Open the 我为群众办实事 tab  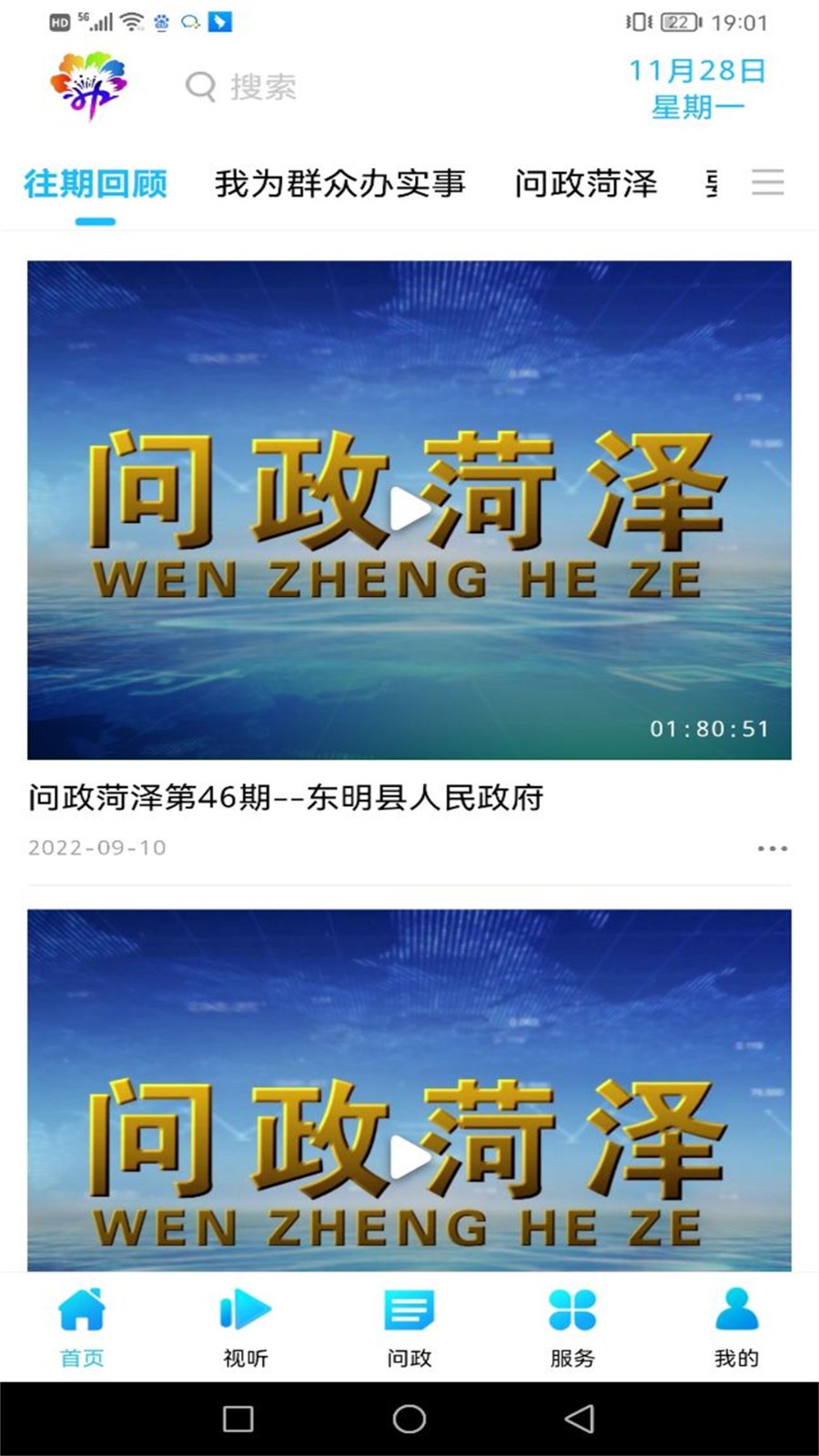coord(339,183)
